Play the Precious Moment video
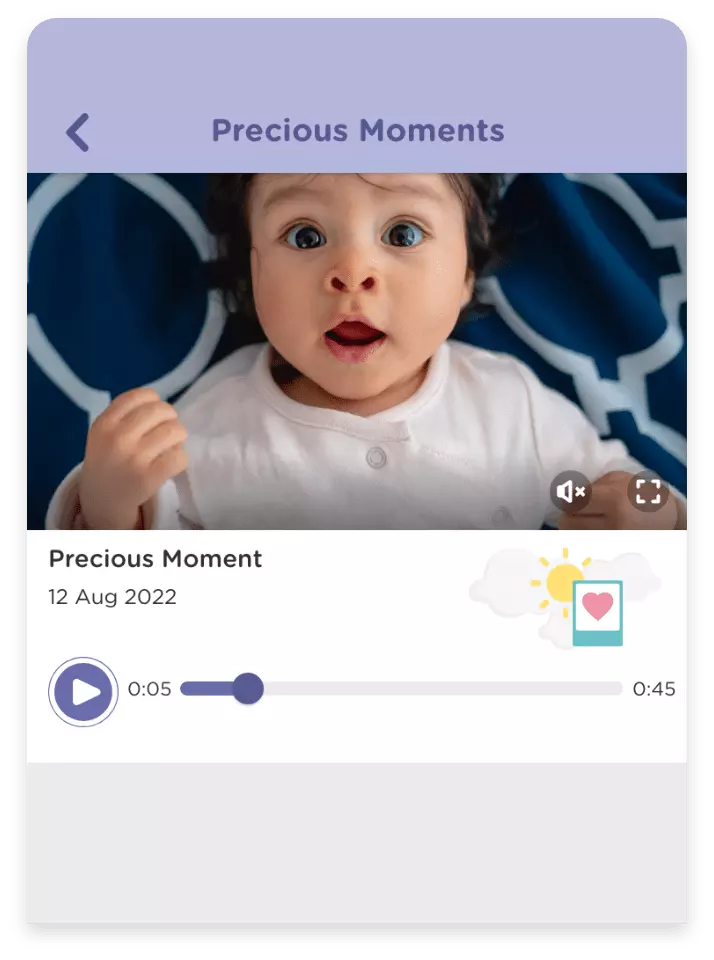The width and height of the screenshot is (714, 960). pyautogui.click(x=84, y=691)
